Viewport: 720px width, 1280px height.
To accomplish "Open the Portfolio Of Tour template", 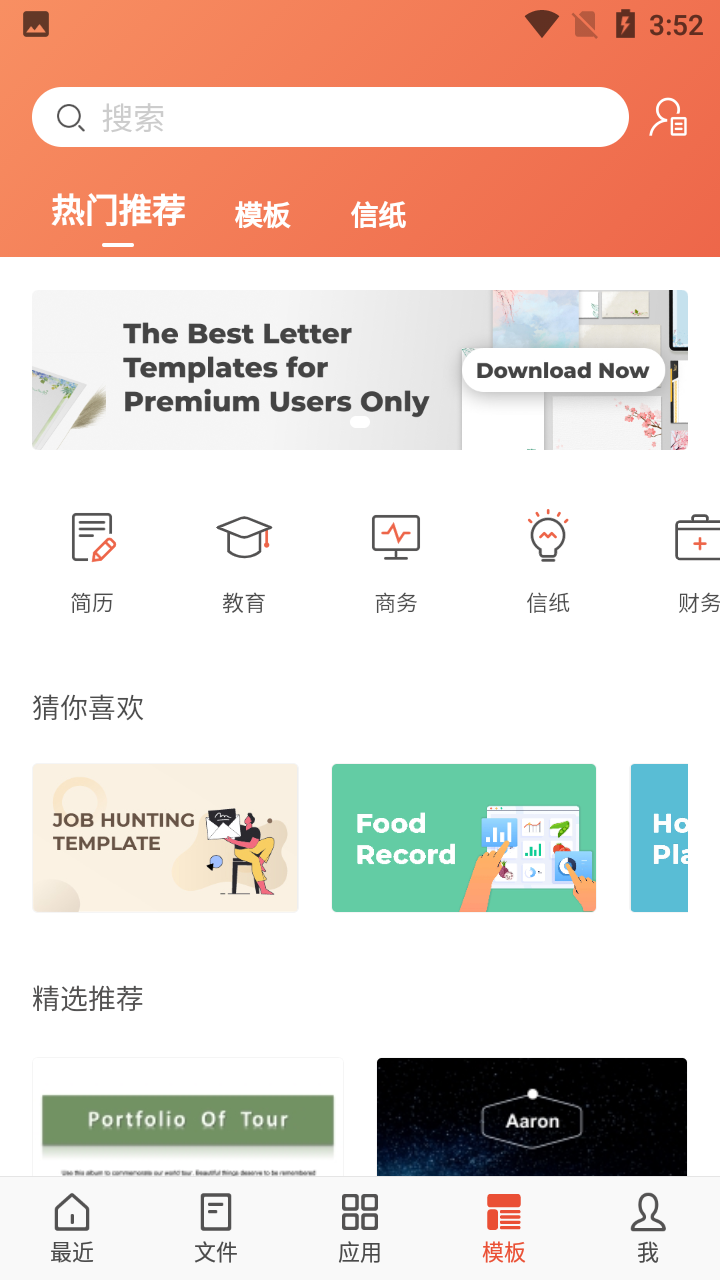I will point(188,1117).
